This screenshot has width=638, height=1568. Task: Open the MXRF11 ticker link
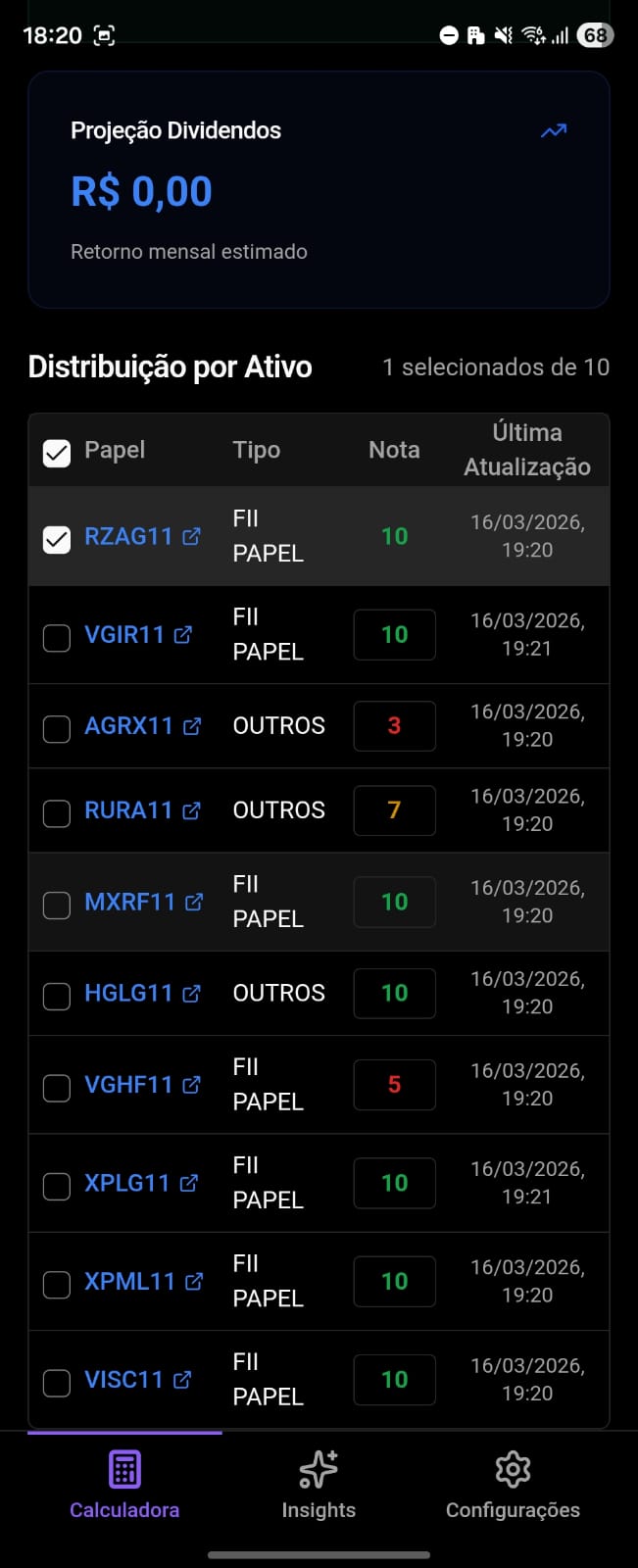coord(143,903)
